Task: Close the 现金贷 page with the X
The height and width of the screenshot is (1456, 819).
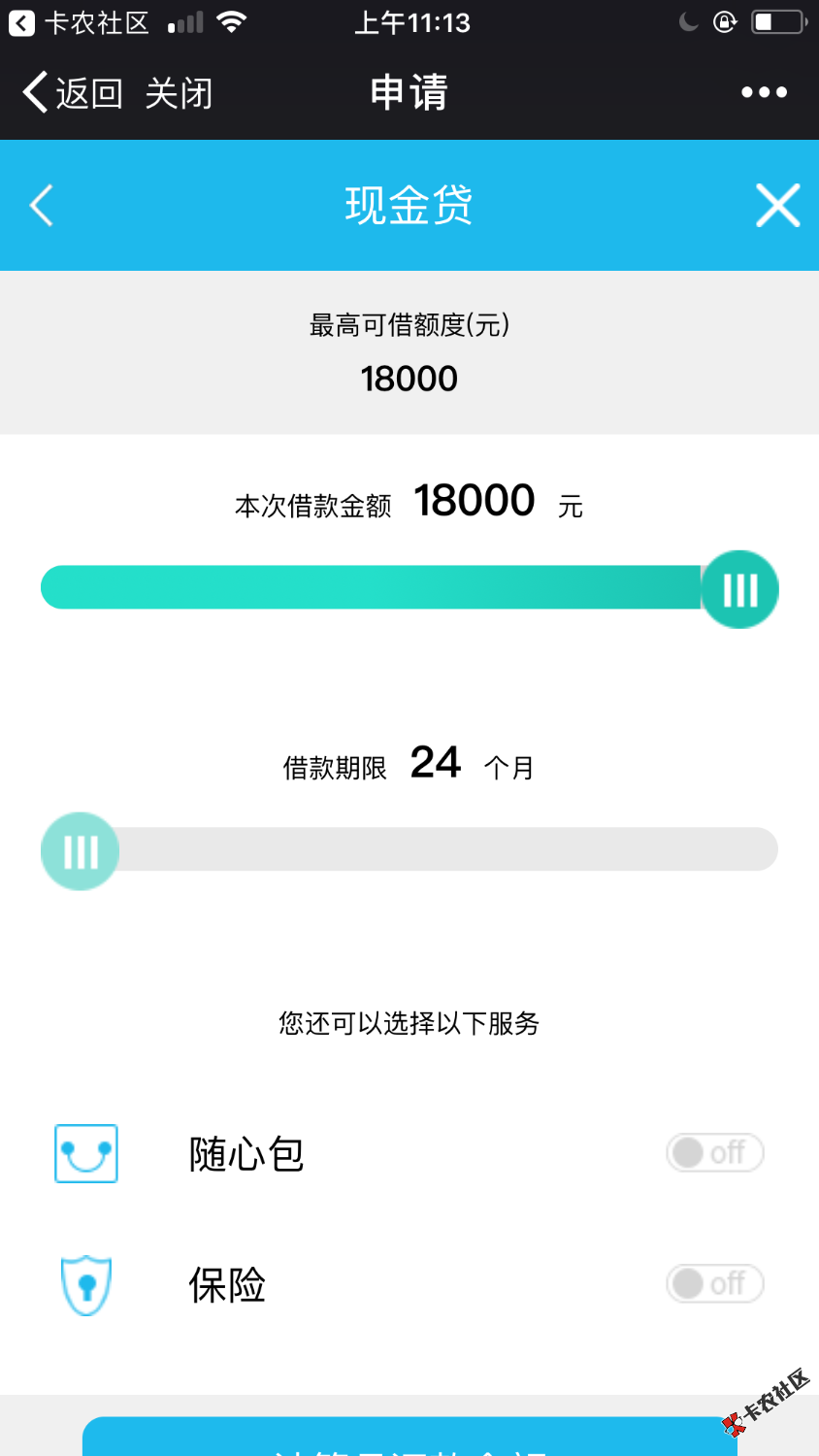Action: click(777, 205)
